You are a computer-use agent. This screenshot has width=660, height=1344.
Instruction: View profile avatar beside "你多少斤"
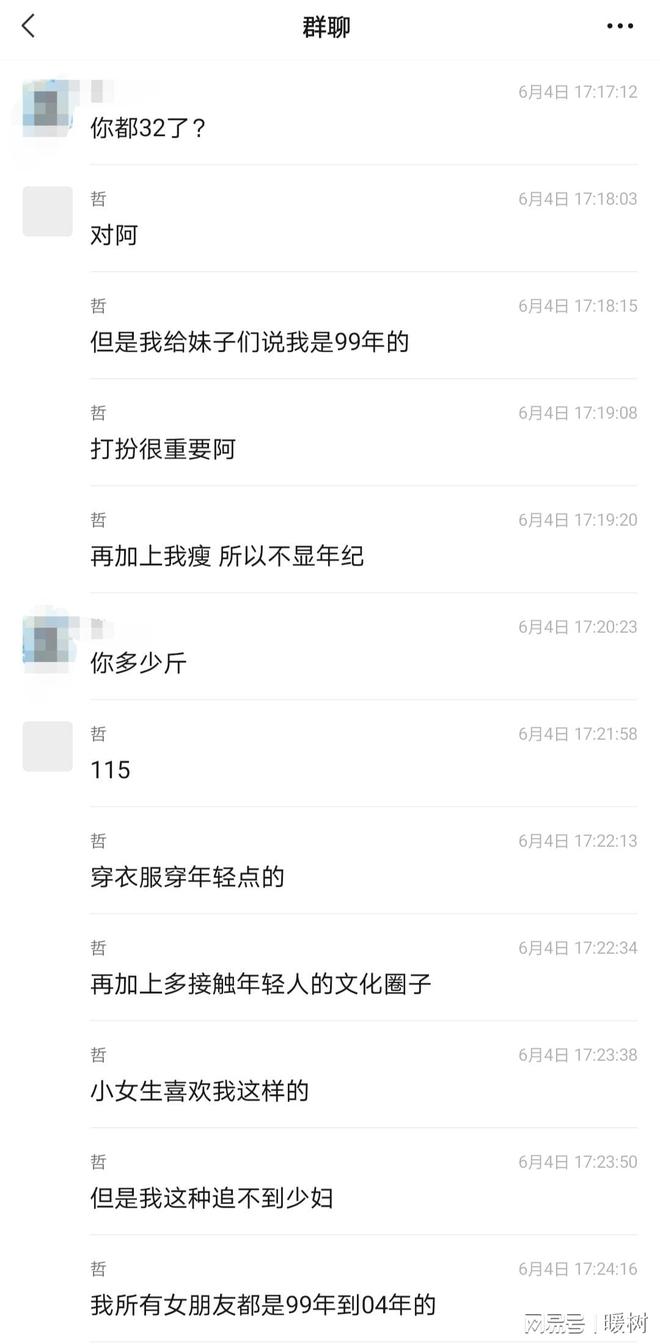tap(47, 639)
